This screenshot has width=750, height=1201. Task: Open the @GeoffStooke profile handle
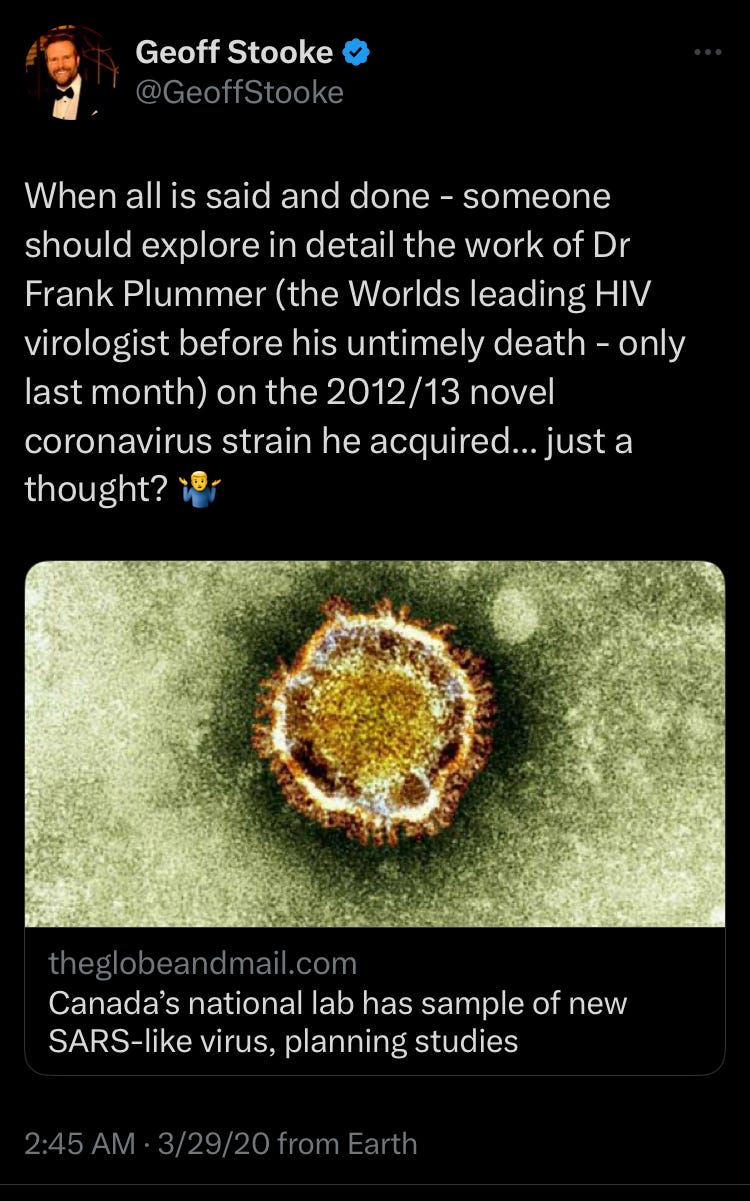239,92
